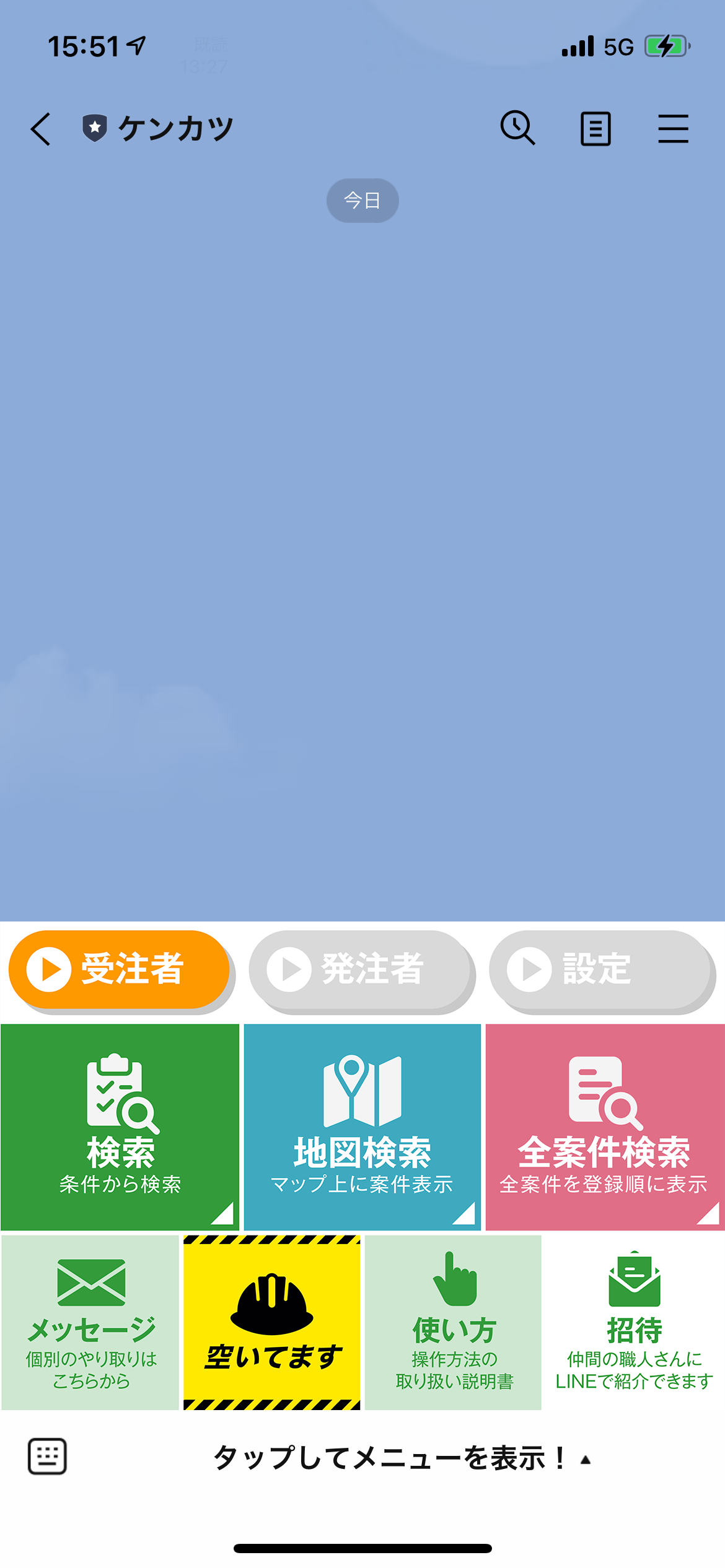Image resolution: width=725 pixels, height=1568 pixels.
Task: Switch to the keyboard input
Action: (47, 1457)
